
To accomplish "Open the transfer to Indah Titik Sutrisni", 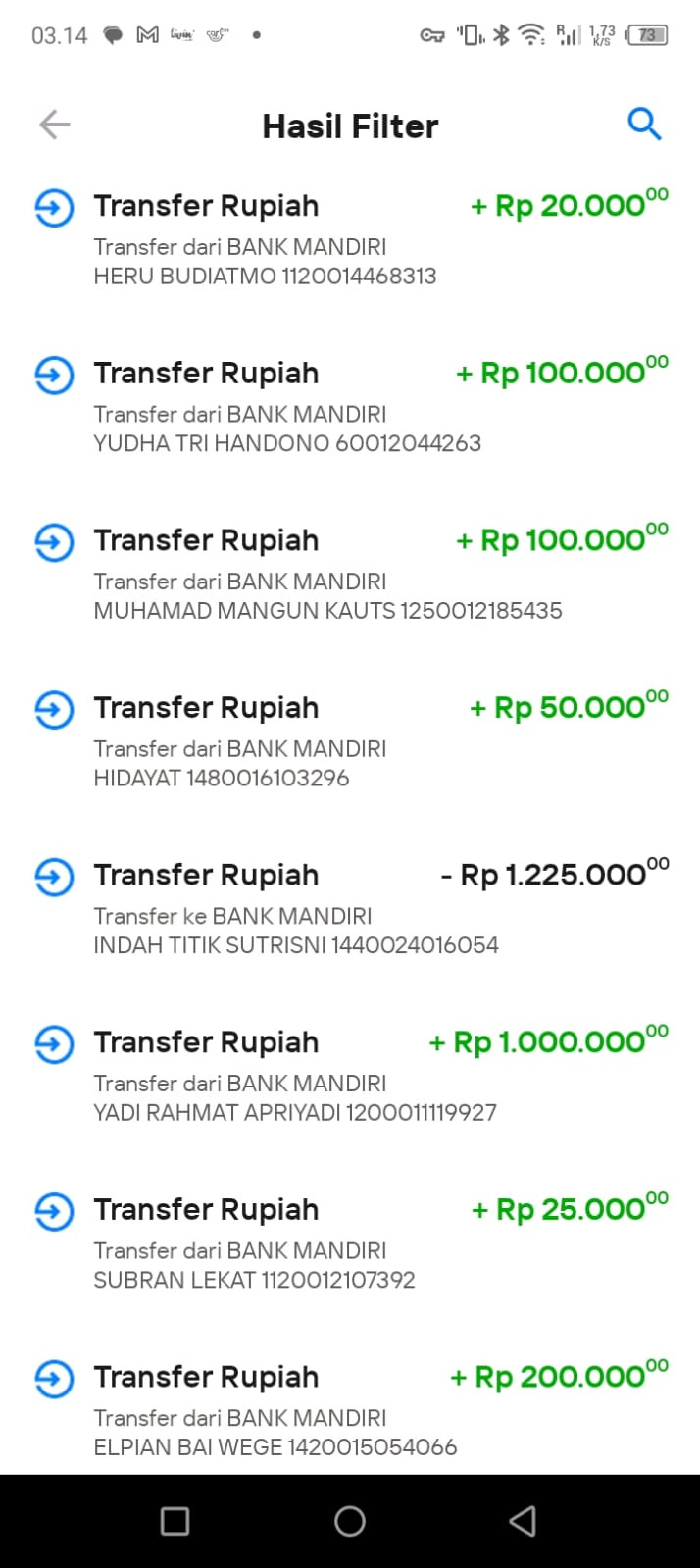I will (x=350, y=909).
